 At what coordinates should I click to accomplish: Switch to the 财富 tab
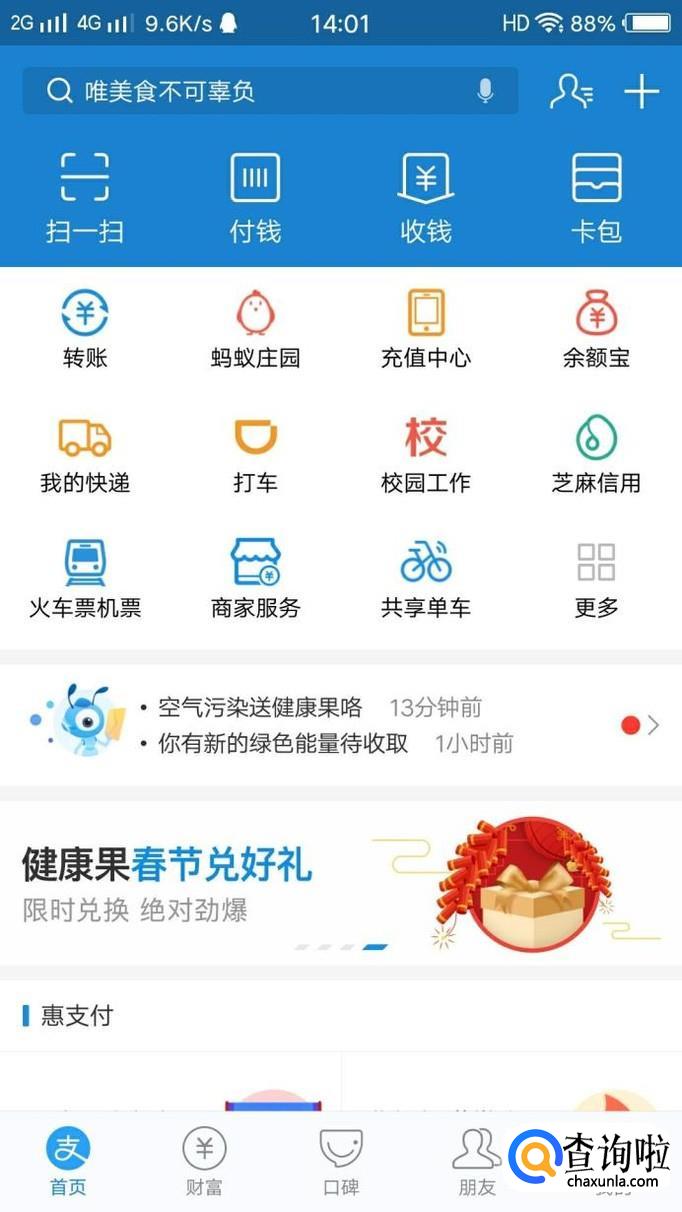(204, 1160)
